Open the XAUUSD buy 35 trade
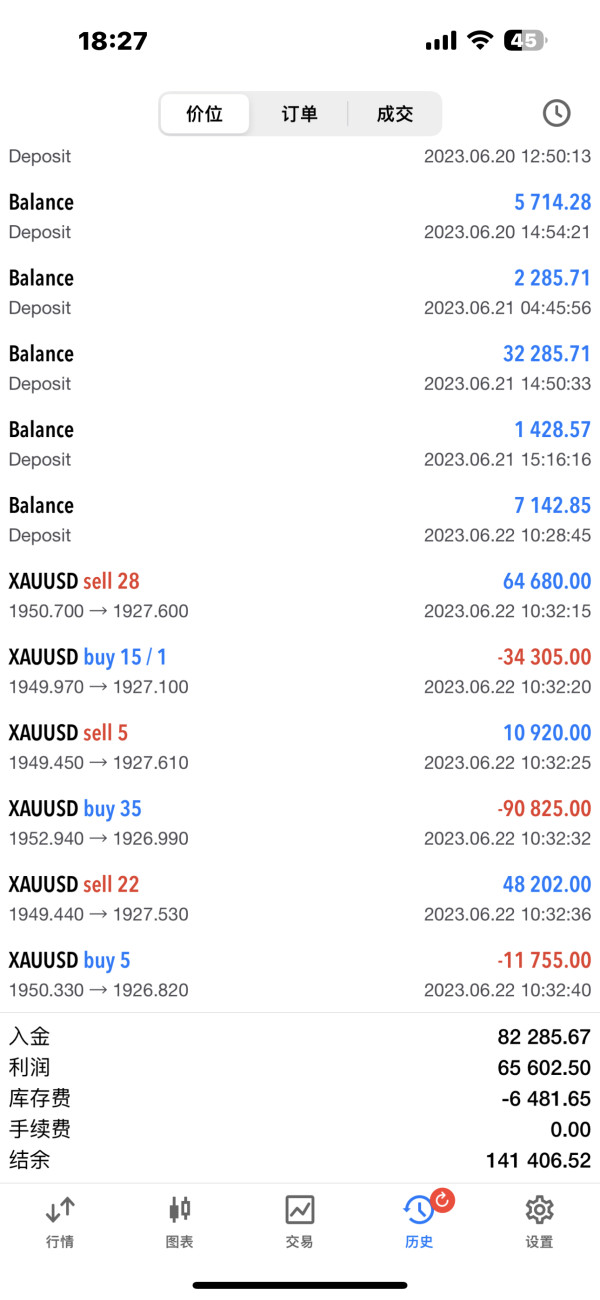 pyautogui.click(x=300, y=823)
